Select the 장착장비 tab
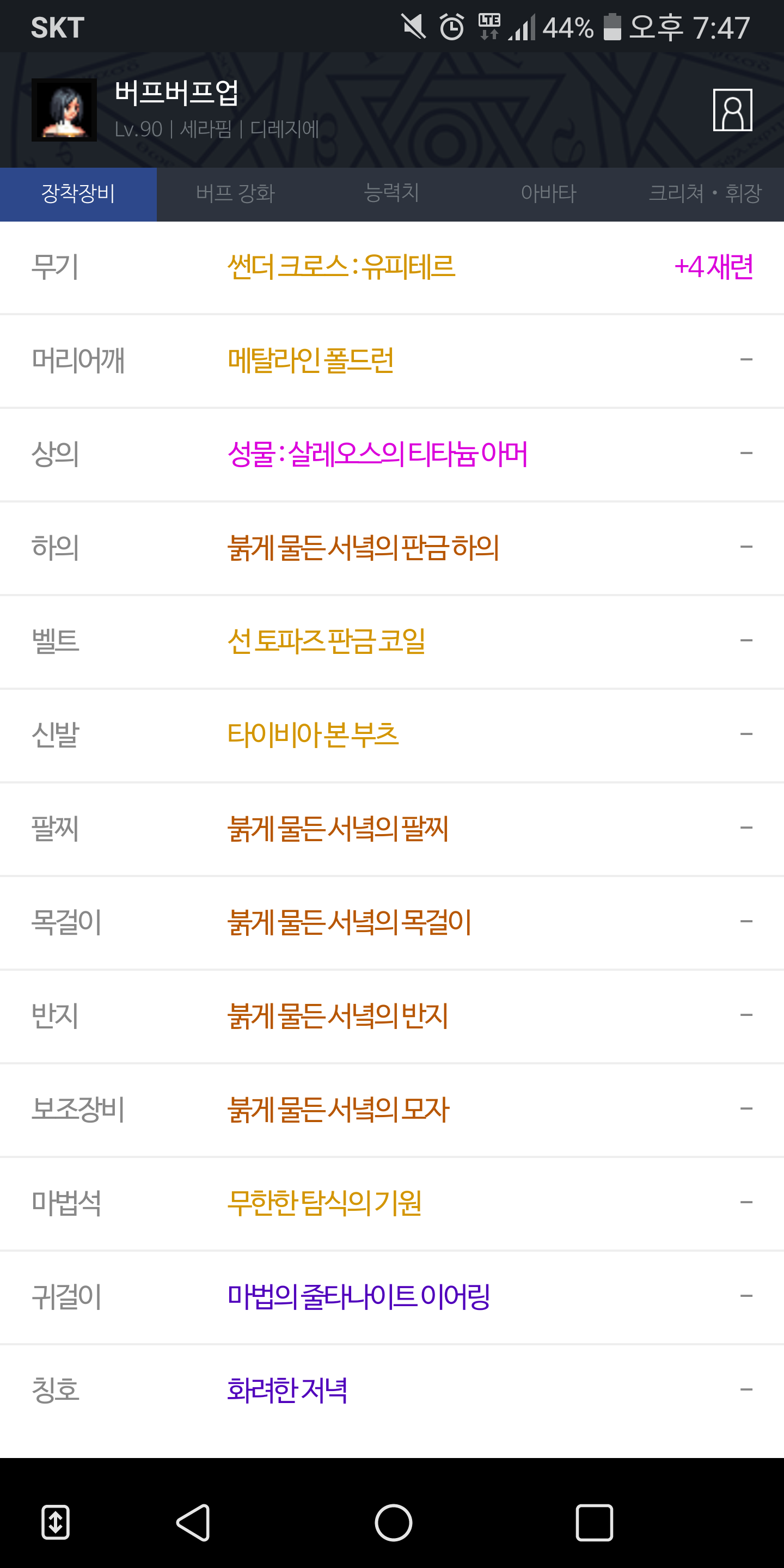Image resolution: width=784 pixels, height=1568 pixels. (x=78, y=194)
